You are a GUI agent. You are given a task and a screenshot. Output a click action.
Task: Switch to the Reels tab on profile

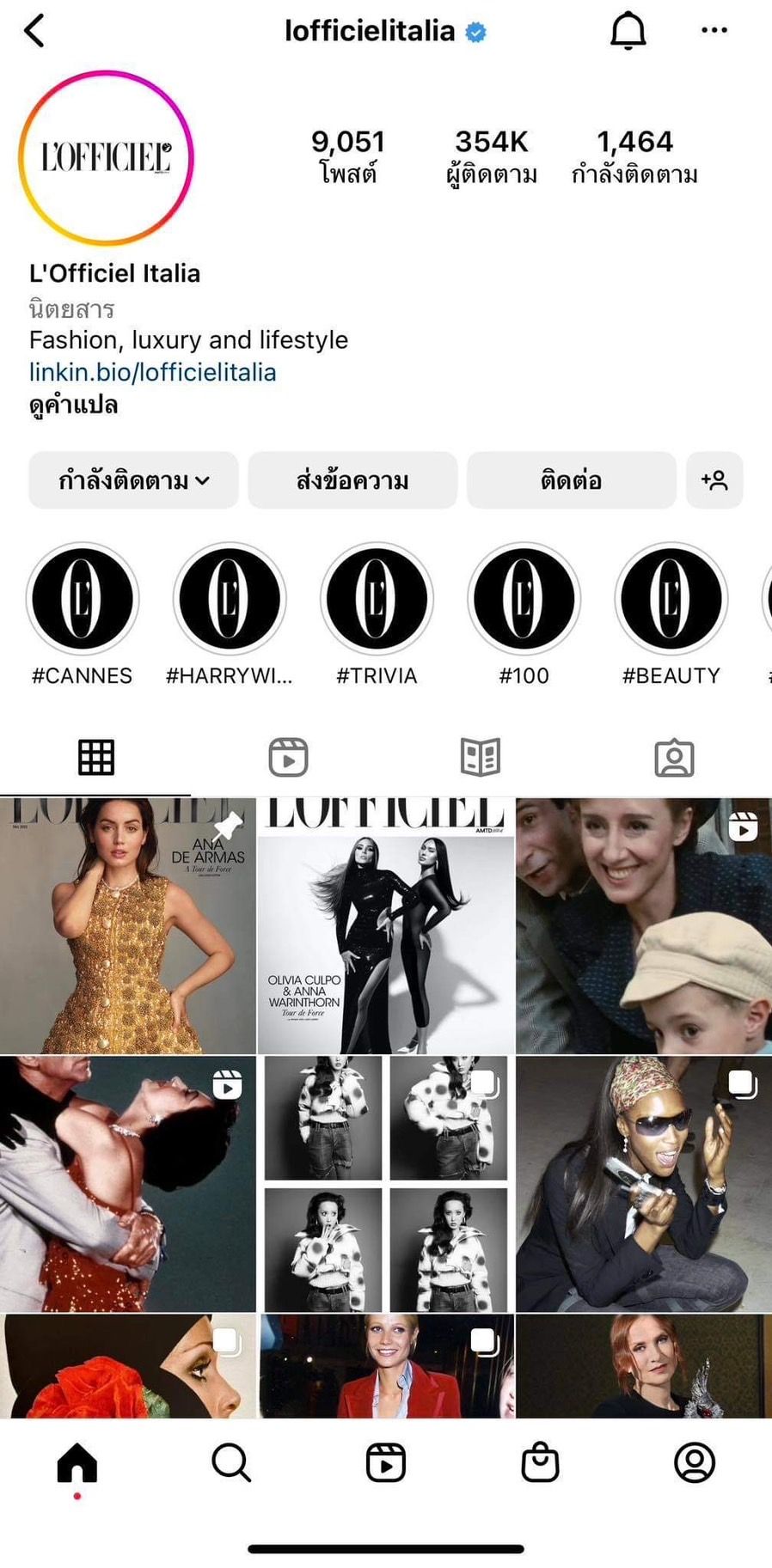click(288, 758)
